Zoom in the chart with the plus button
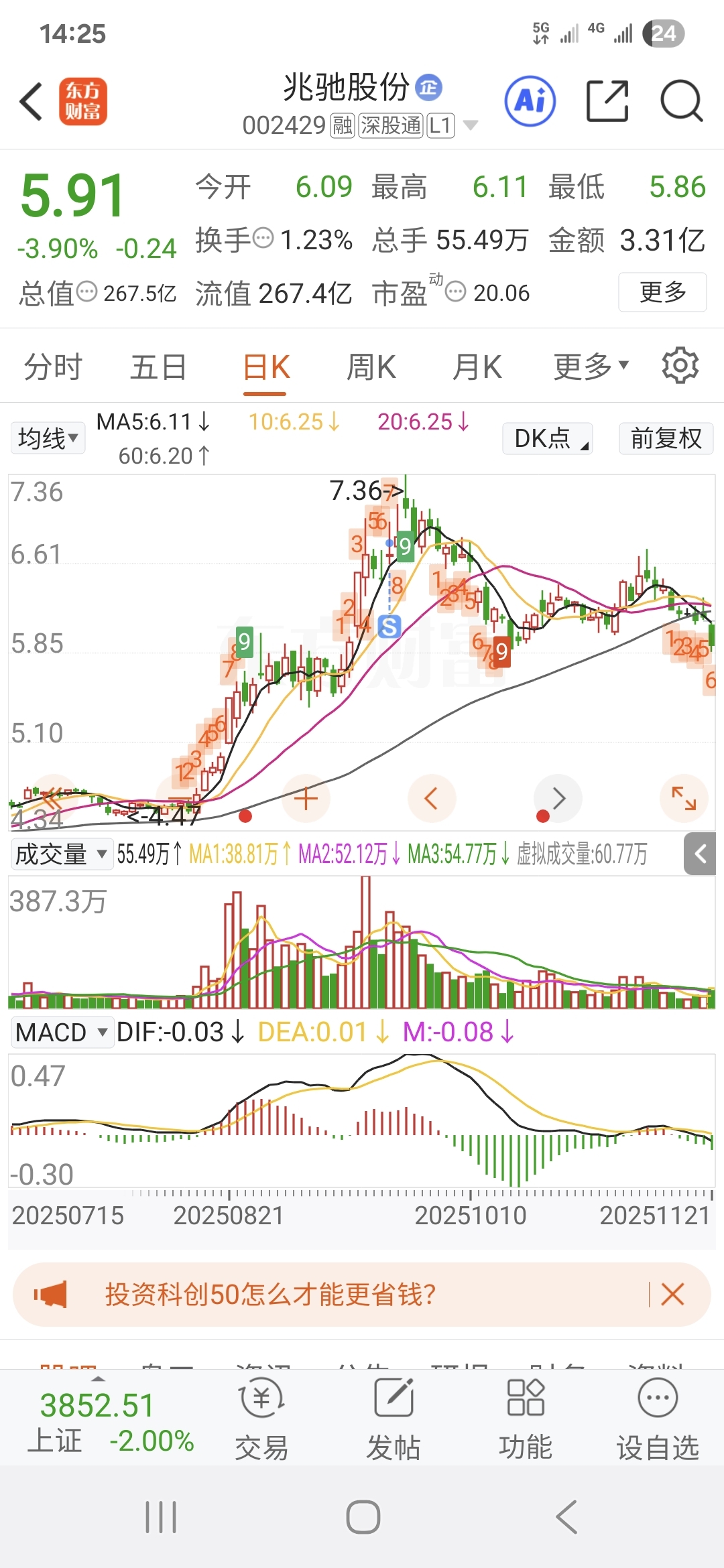The image size is (724, 1568). pyautogui.click(x=306, y=798)
